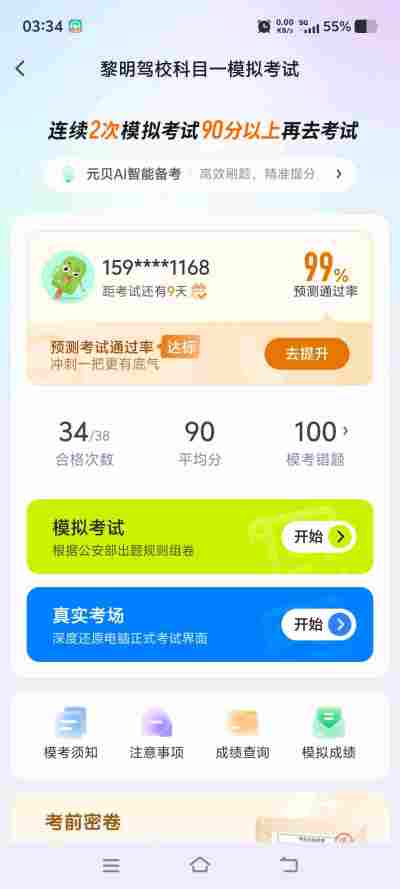Go back using the top-left arrow

click(x=20, y=69)
